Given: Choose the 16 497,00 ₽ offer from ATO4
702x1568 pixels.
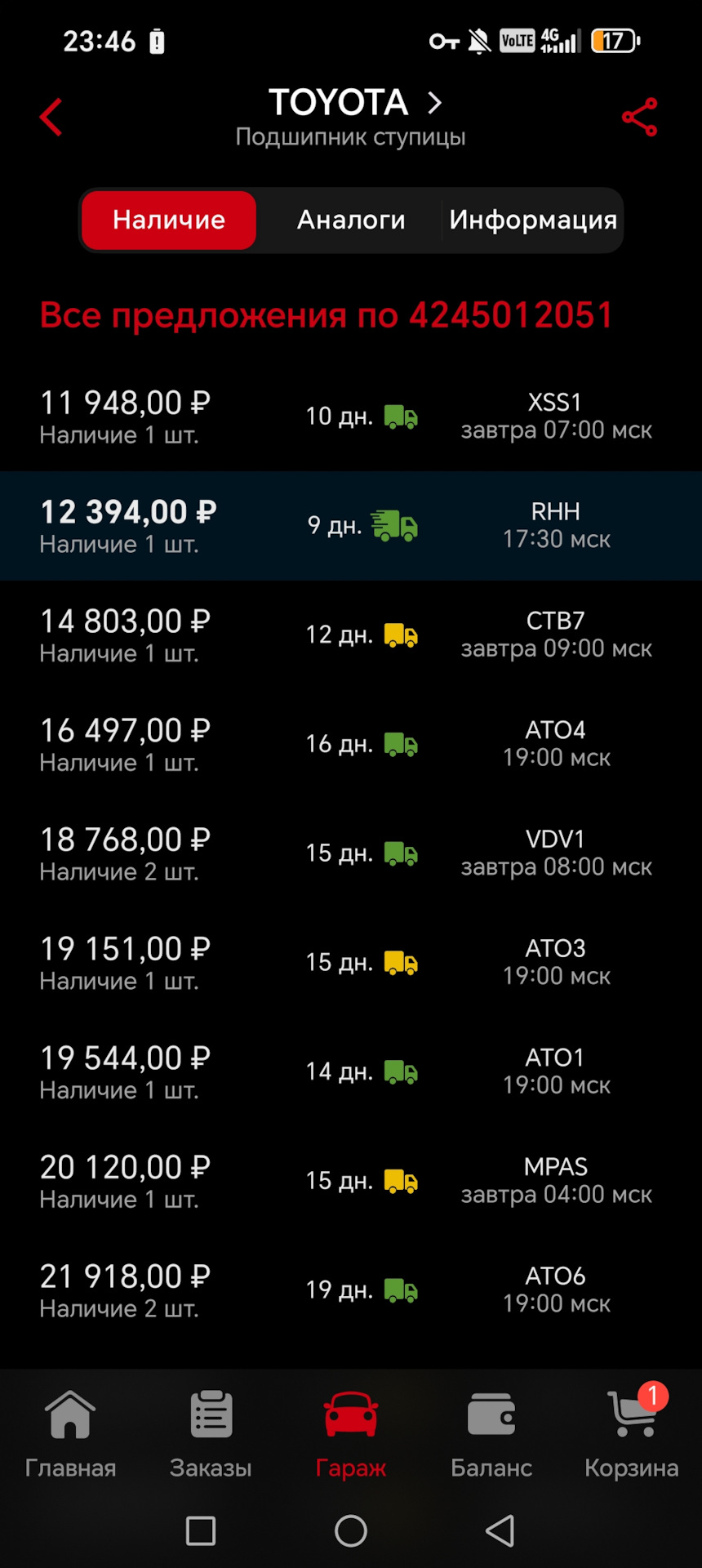Looking at the screenshot, I should [351, 744].
